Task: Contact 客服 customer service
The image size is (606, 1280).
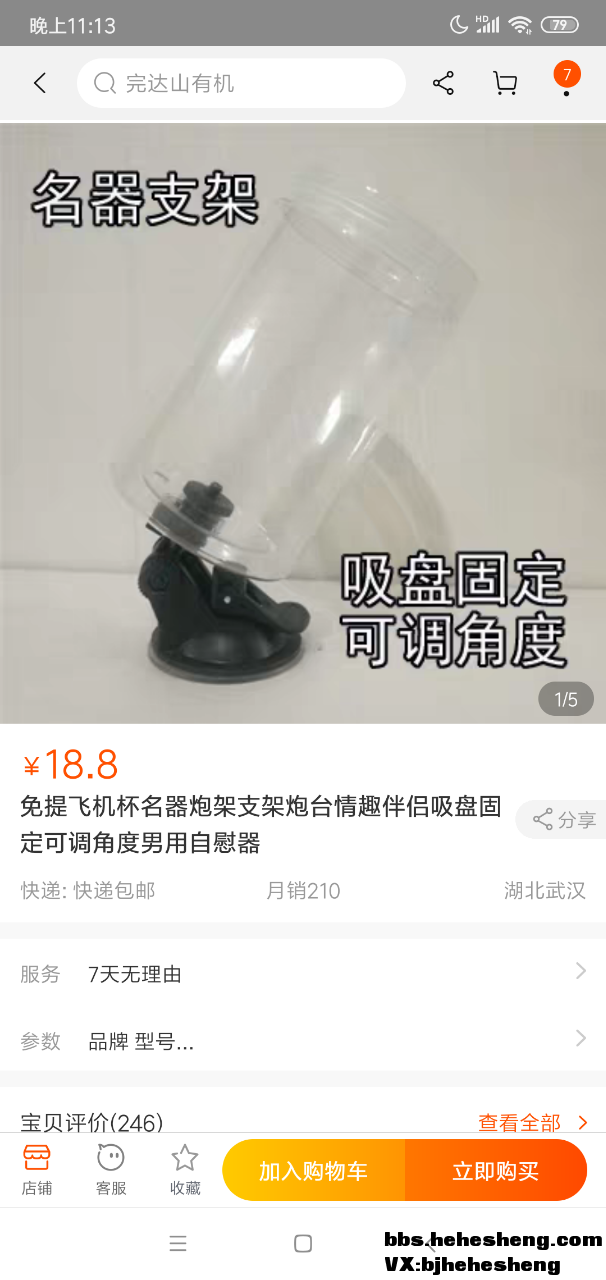Action: tap(111, 1169)
